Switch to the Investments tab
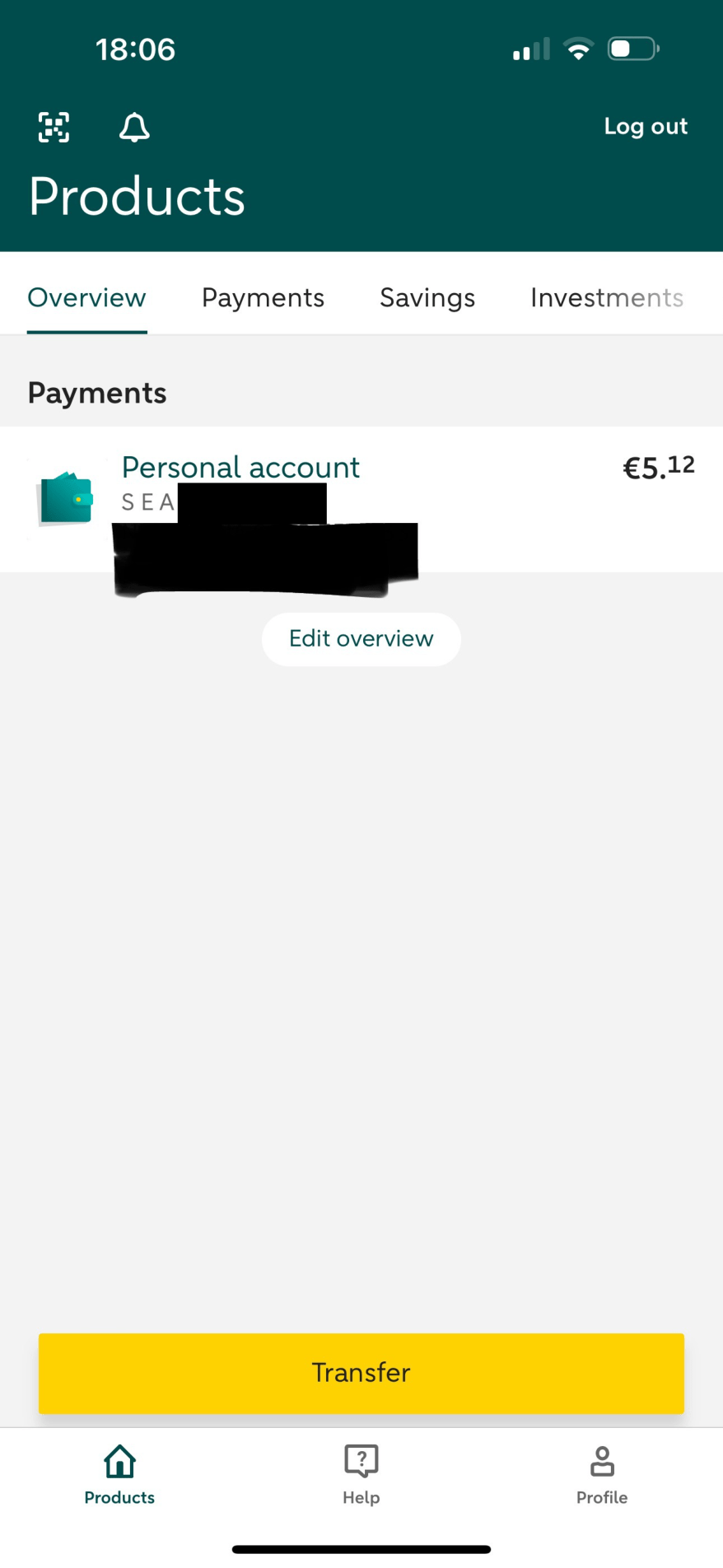723x1568 pixels. (606, 297)
